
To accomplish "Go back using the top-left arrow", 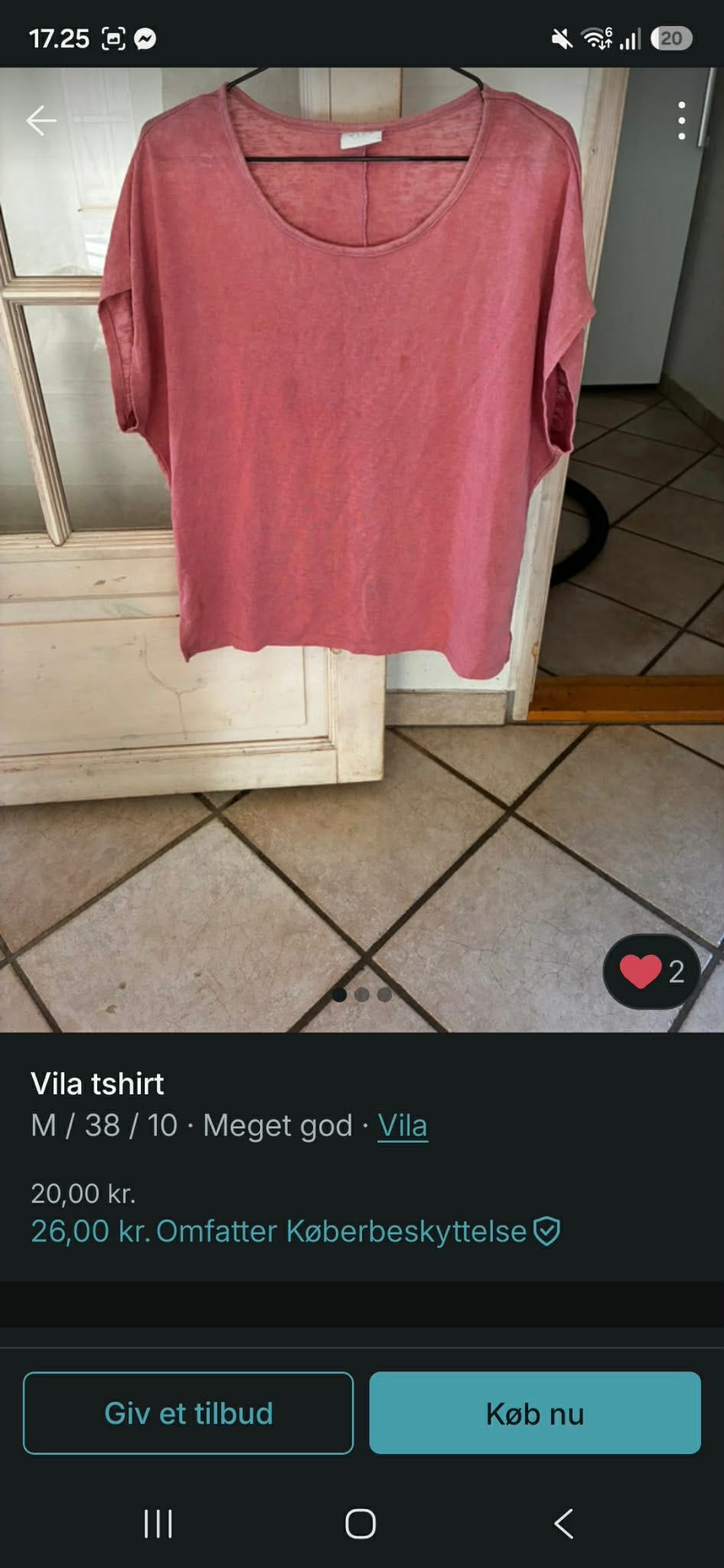I will click(x=41, y=120).
